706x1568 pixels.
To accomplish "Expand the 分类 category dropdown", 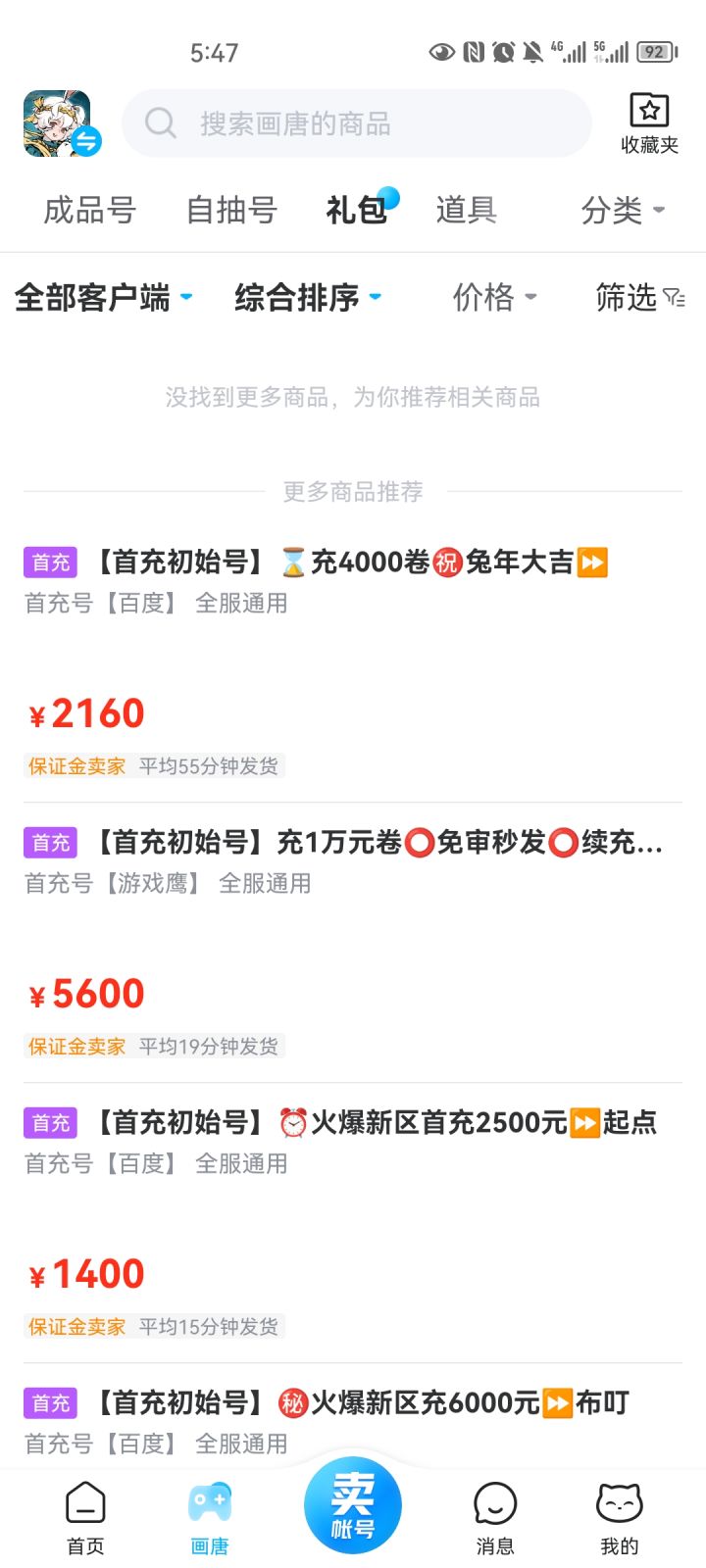I will [x=623, y=210].
